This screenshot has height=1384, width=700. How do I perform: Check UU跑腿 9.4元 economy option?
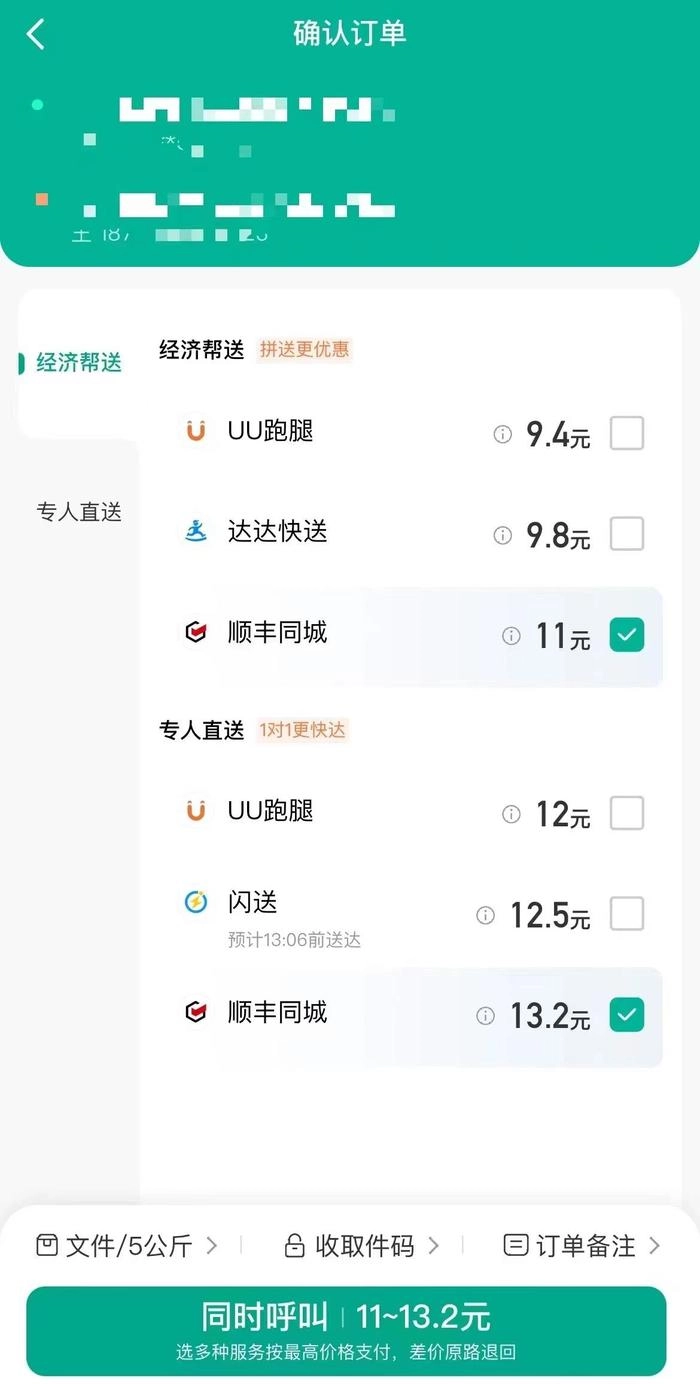pos(627,434)
